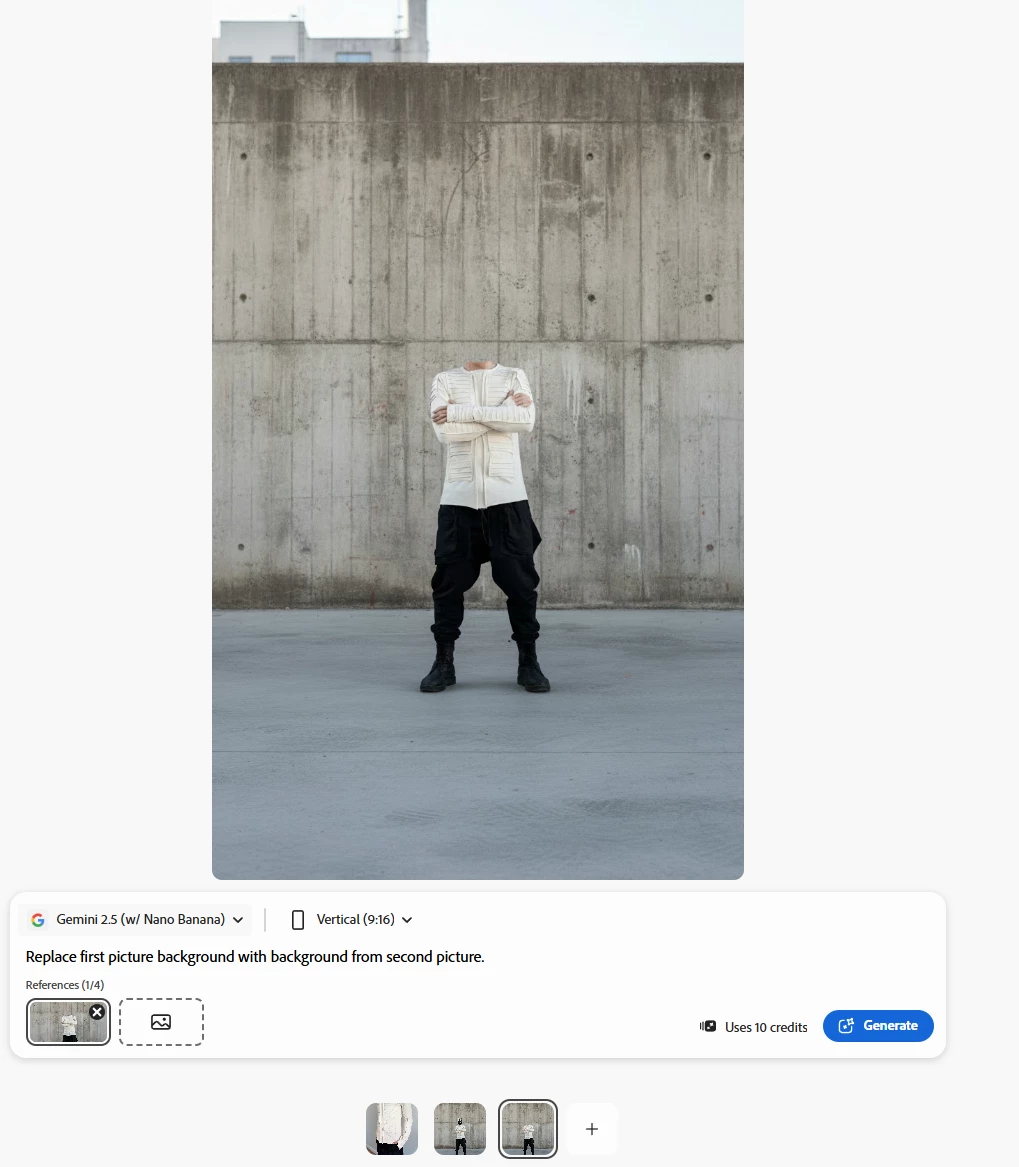Open the Gemini 2.5 model dropdown
The height and width of the screenshot is (1167, 1019).
(136, 920)
